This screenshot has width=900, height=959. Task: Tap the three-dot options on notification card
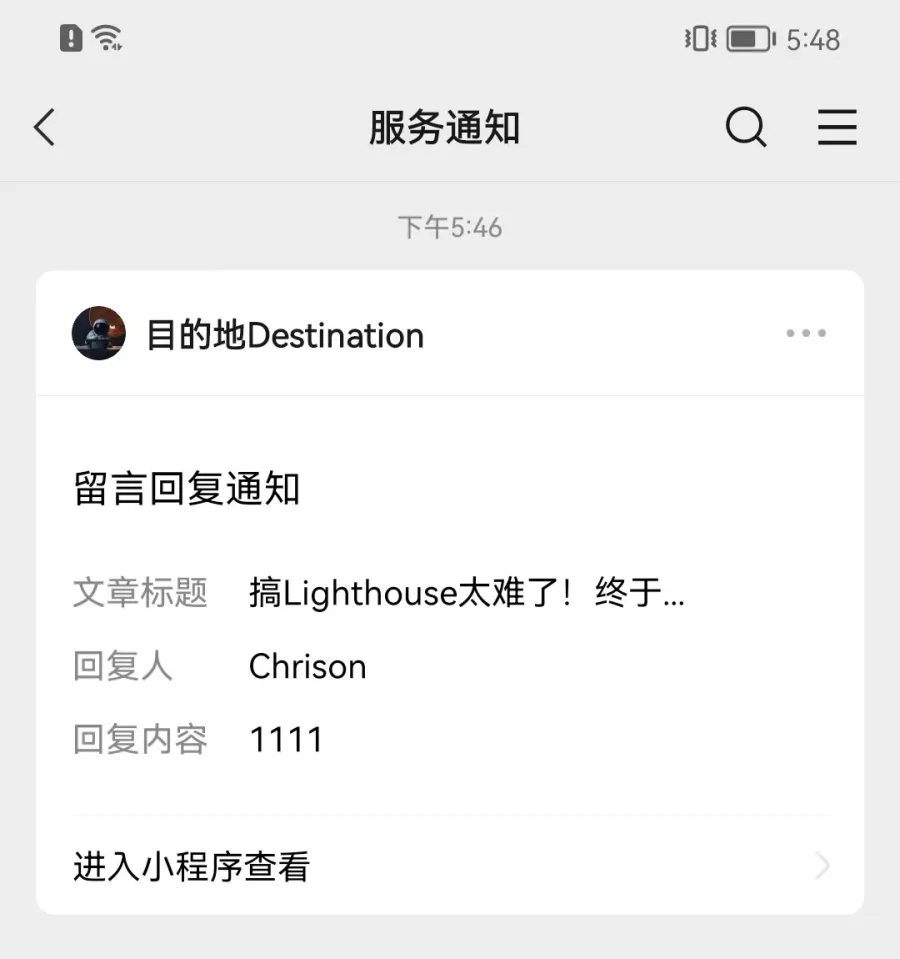click(x=806, y=334)
